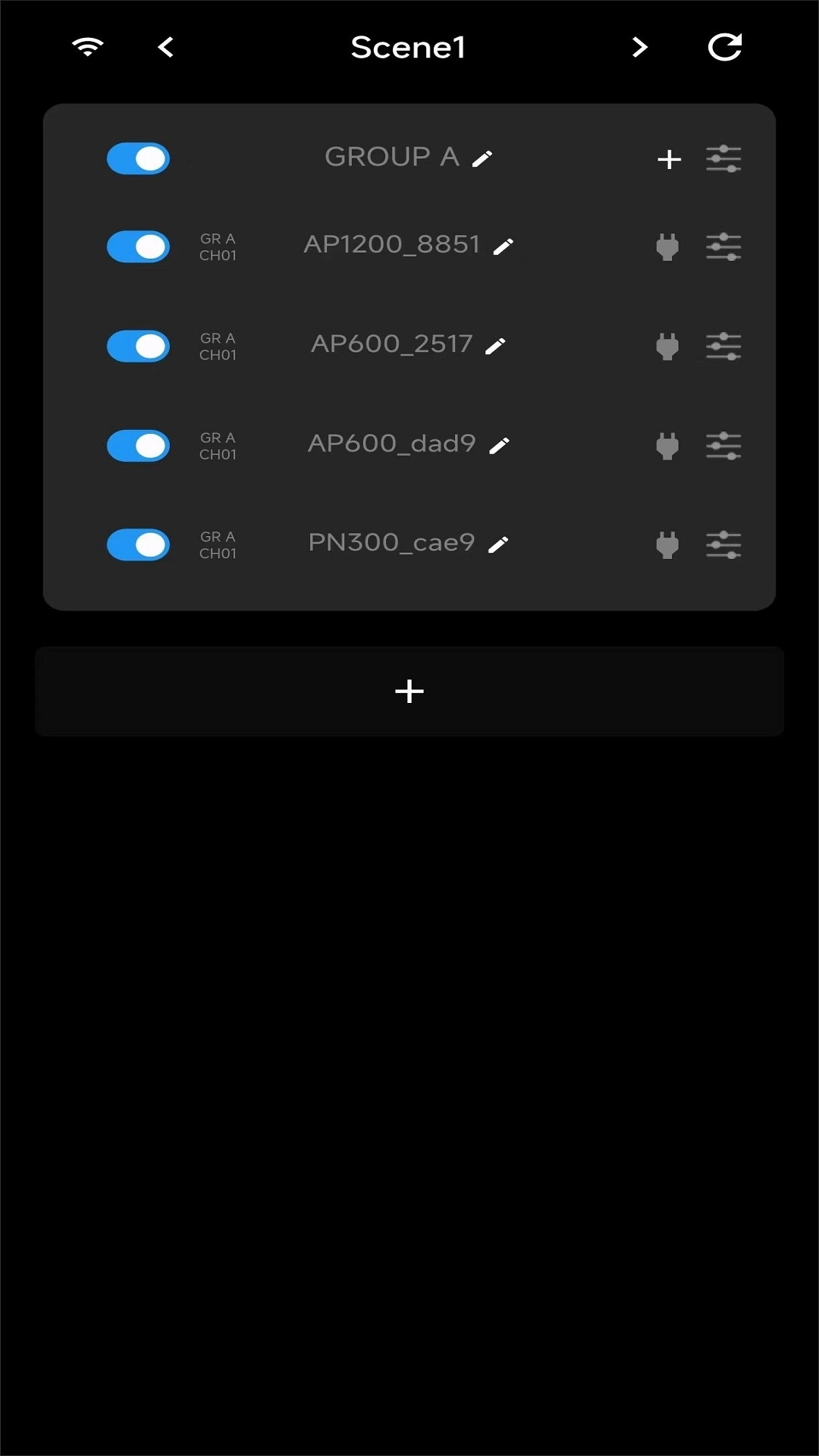Switch off AP600_dad9
Screen dimensions: 819x1456
[138, 446]
